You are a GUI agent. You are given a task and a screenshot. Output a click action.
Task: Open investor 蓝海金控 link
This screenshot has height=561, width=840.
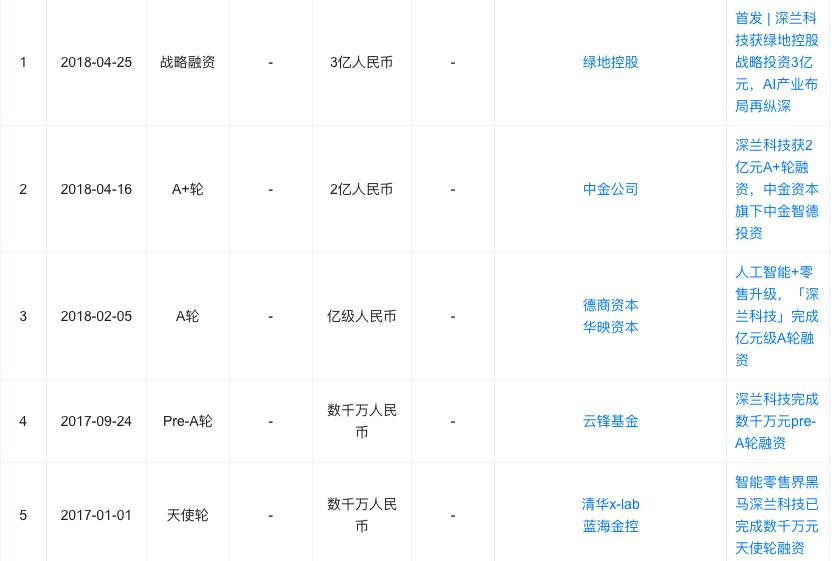pyautogui.click(x=610, y=526)
